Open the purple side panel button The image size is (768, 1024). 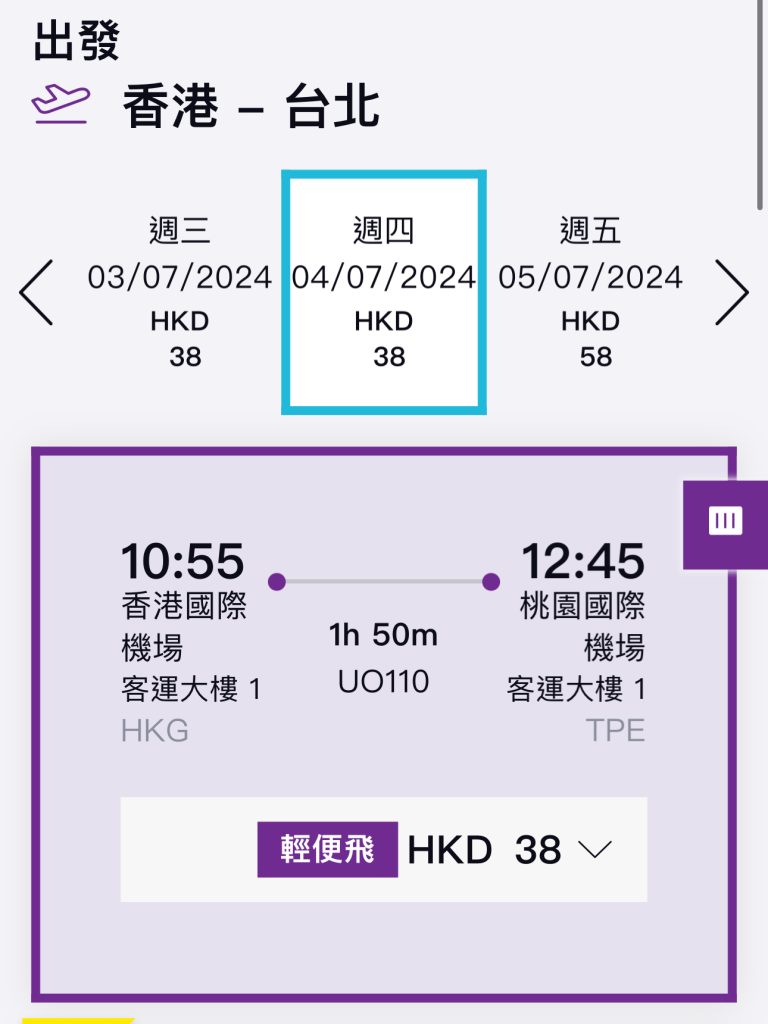tap(725, 521)
